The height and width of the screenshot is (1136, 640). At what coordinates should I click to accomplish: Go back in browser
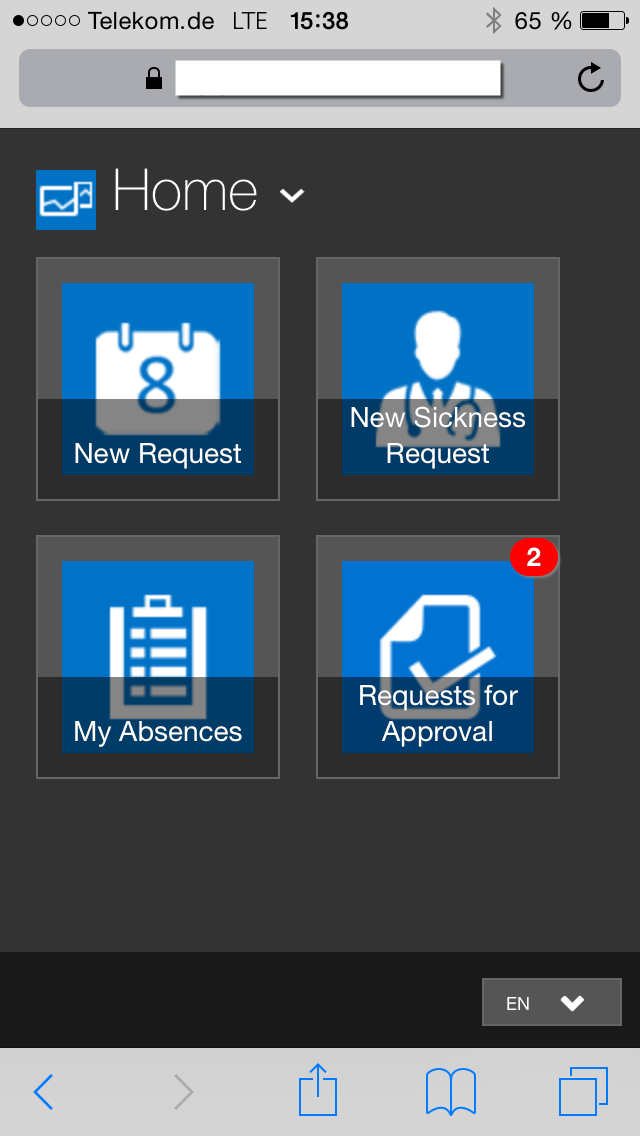(43, 1092)
